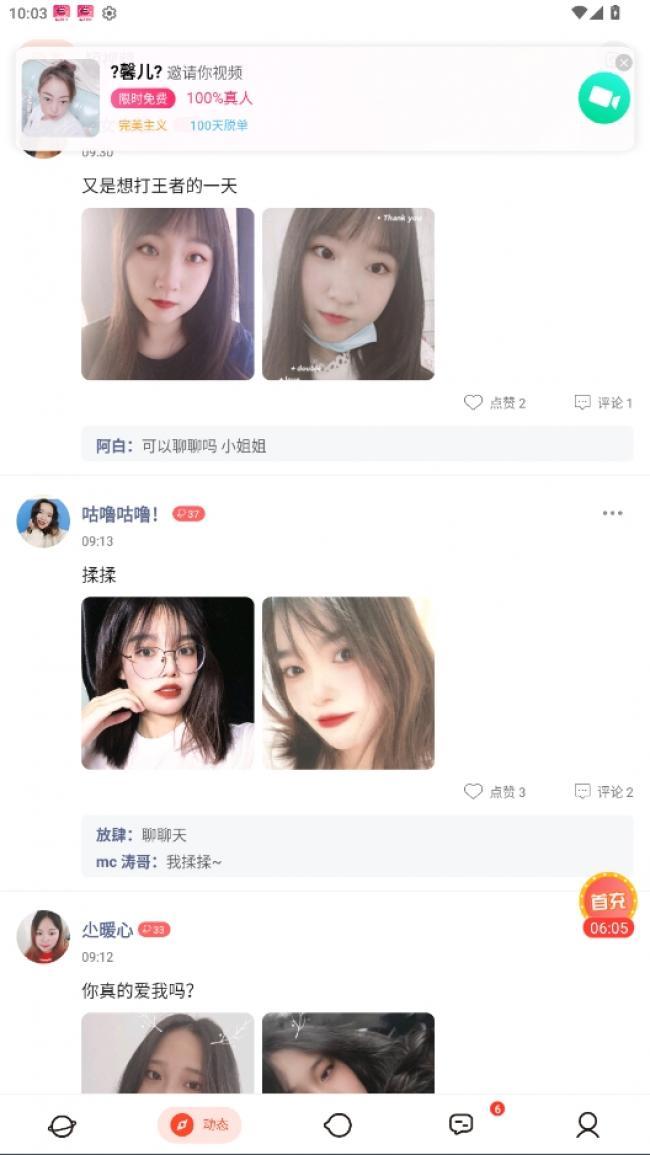Open the planet tab in bottom navigation
Screen dimensions: 650x1155
[x=62, y=1125]
